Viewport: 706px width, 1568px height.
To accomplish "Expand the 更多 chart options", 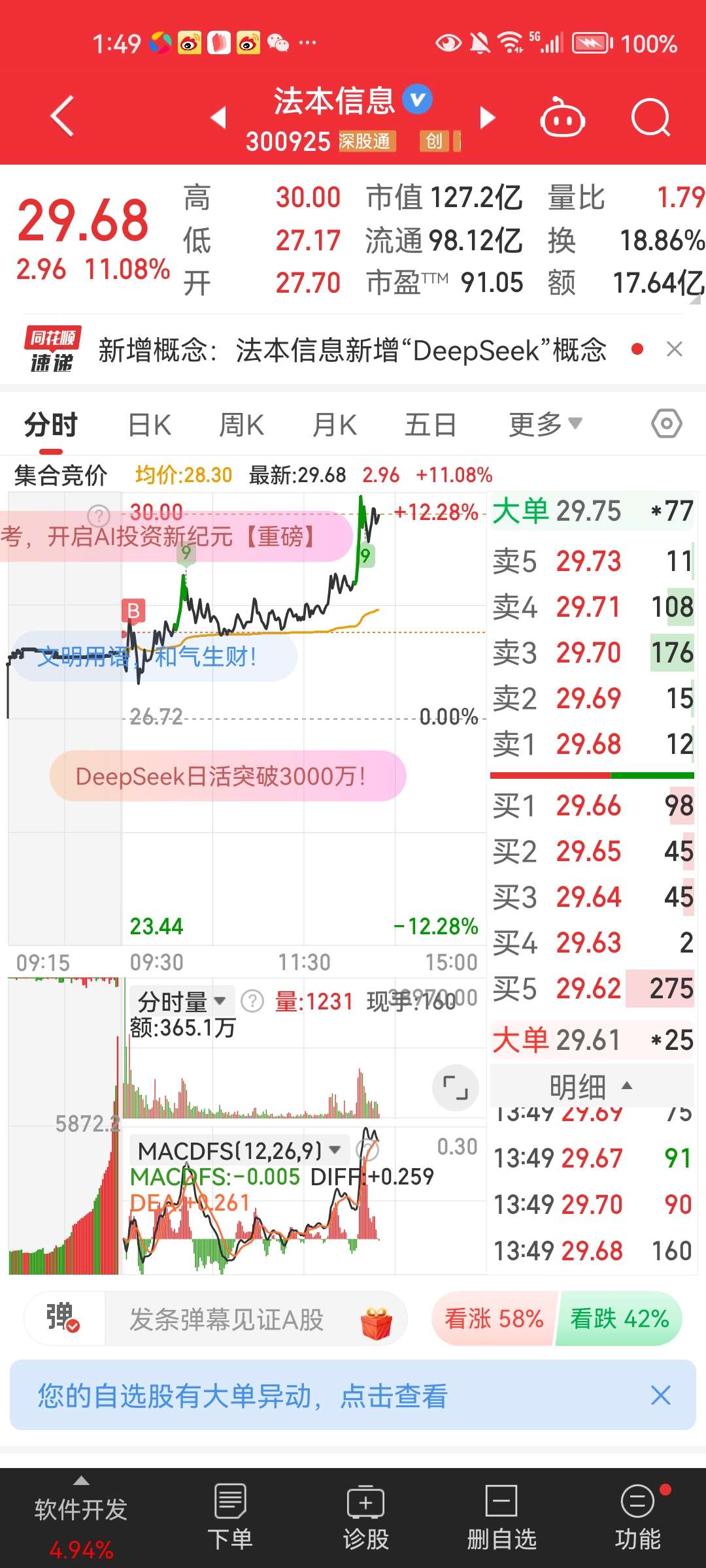I will tap(545, 425).
